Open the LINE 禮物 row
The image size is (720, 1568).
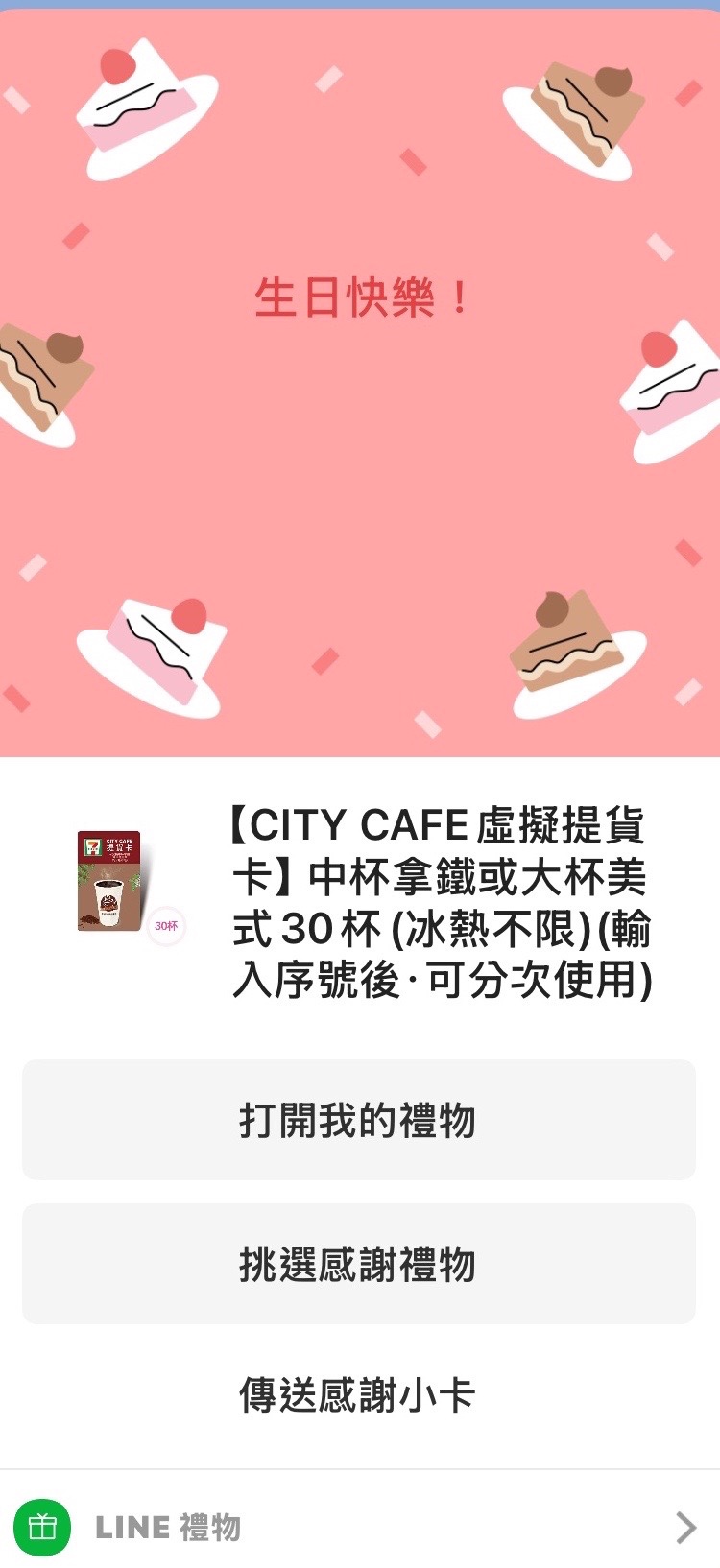tap(358, 1527)
